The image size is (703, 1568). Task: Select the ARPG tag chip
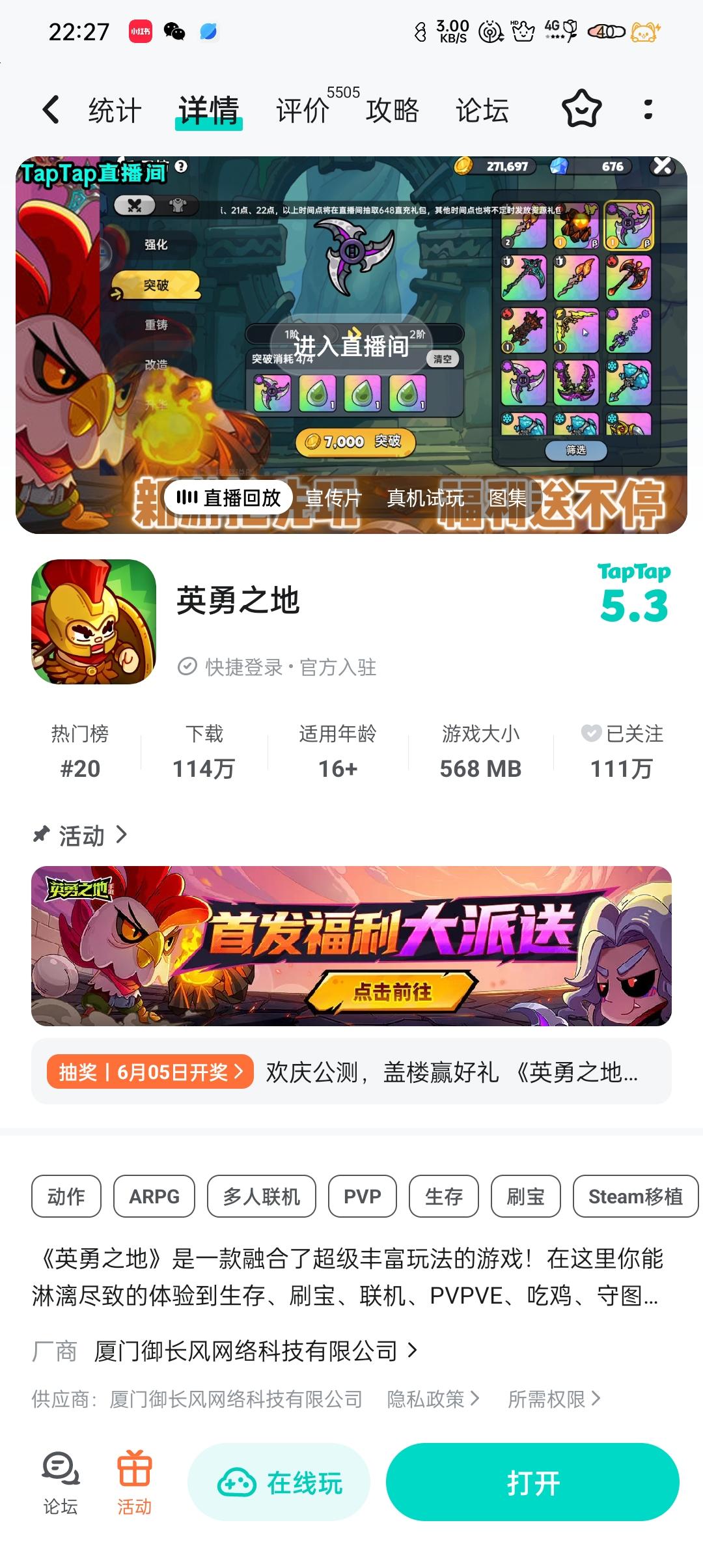(154, 1196)
